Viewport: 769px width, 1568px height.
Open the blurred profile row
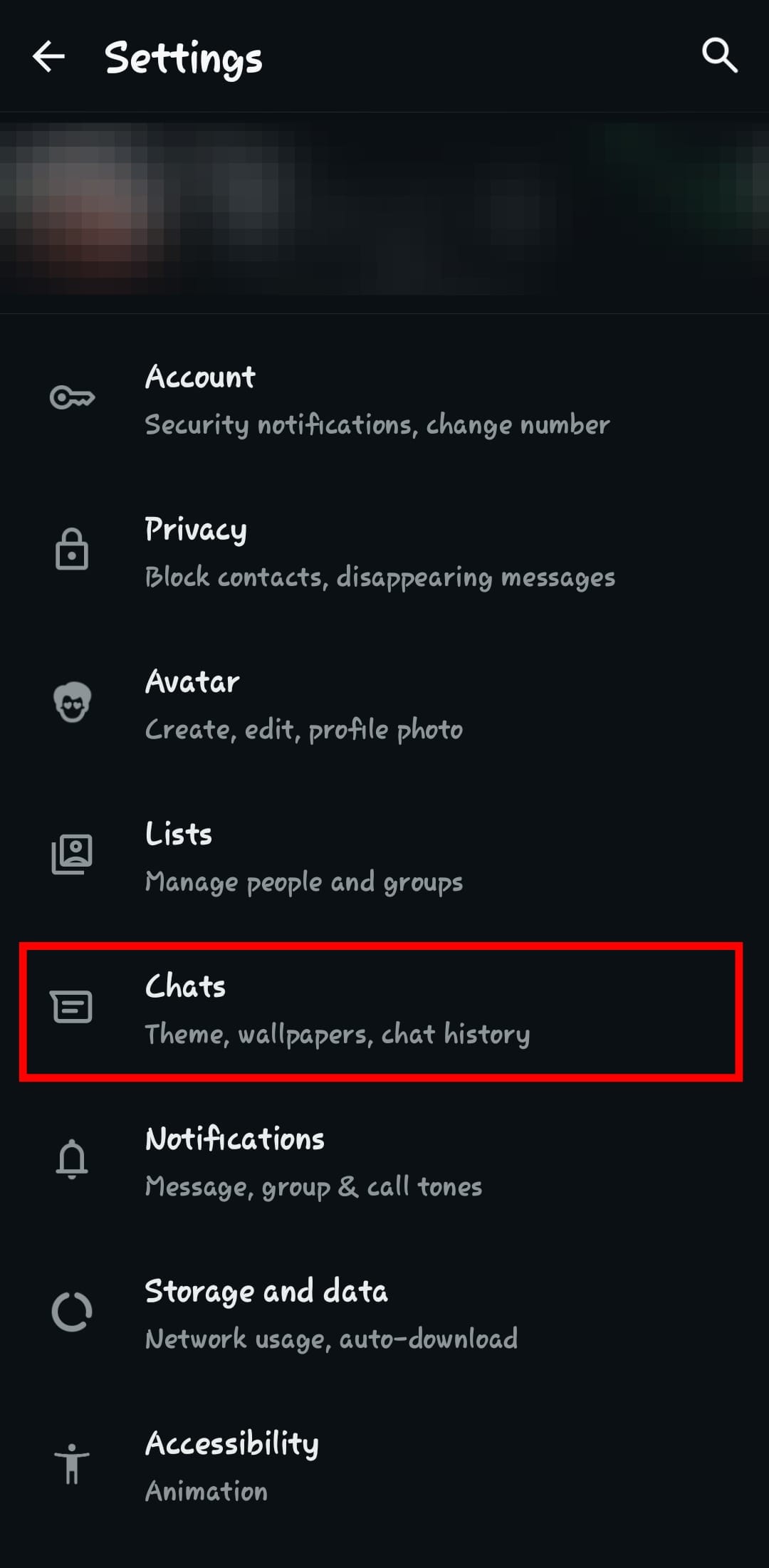(x=384, y=212)
